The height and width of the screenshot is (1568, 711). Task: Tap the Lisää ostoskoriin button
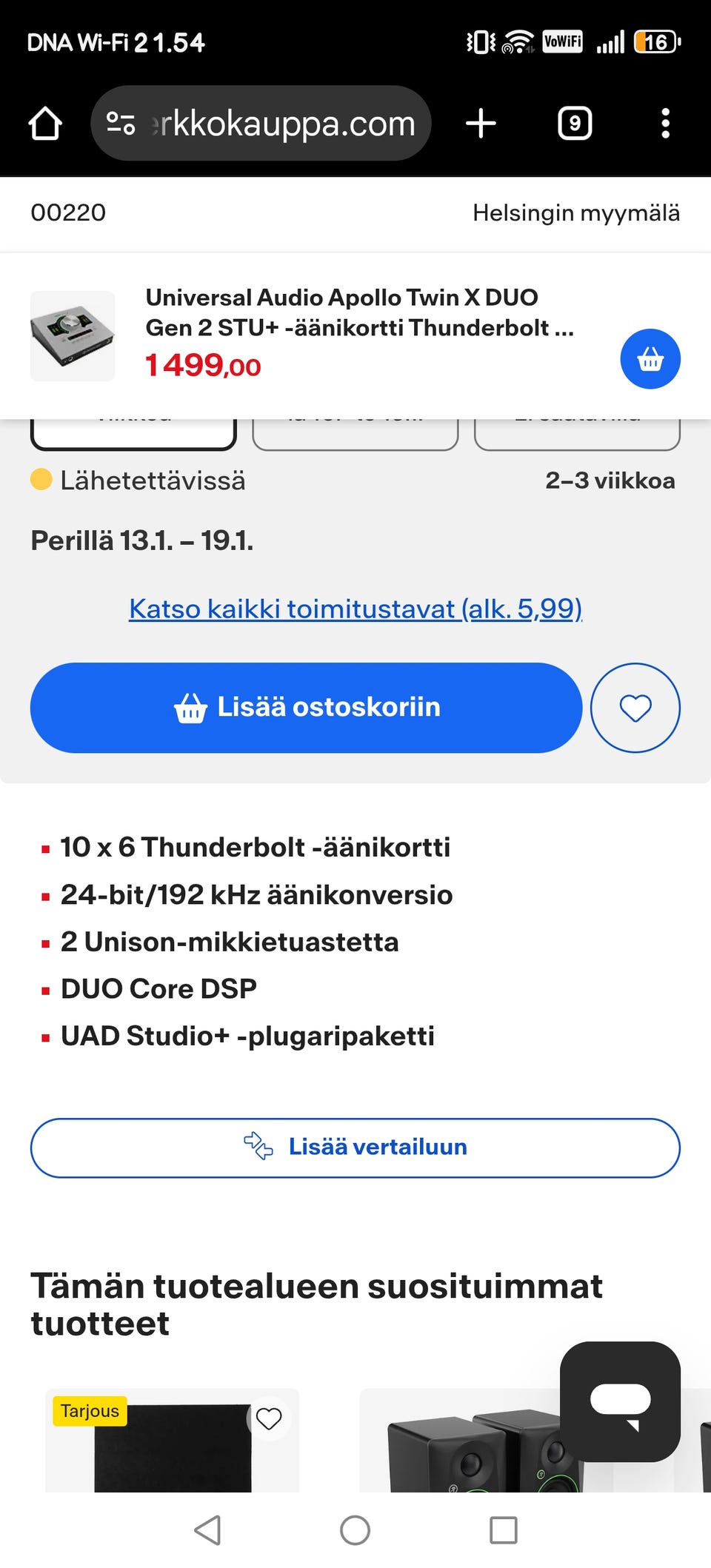tap(306, 708)
